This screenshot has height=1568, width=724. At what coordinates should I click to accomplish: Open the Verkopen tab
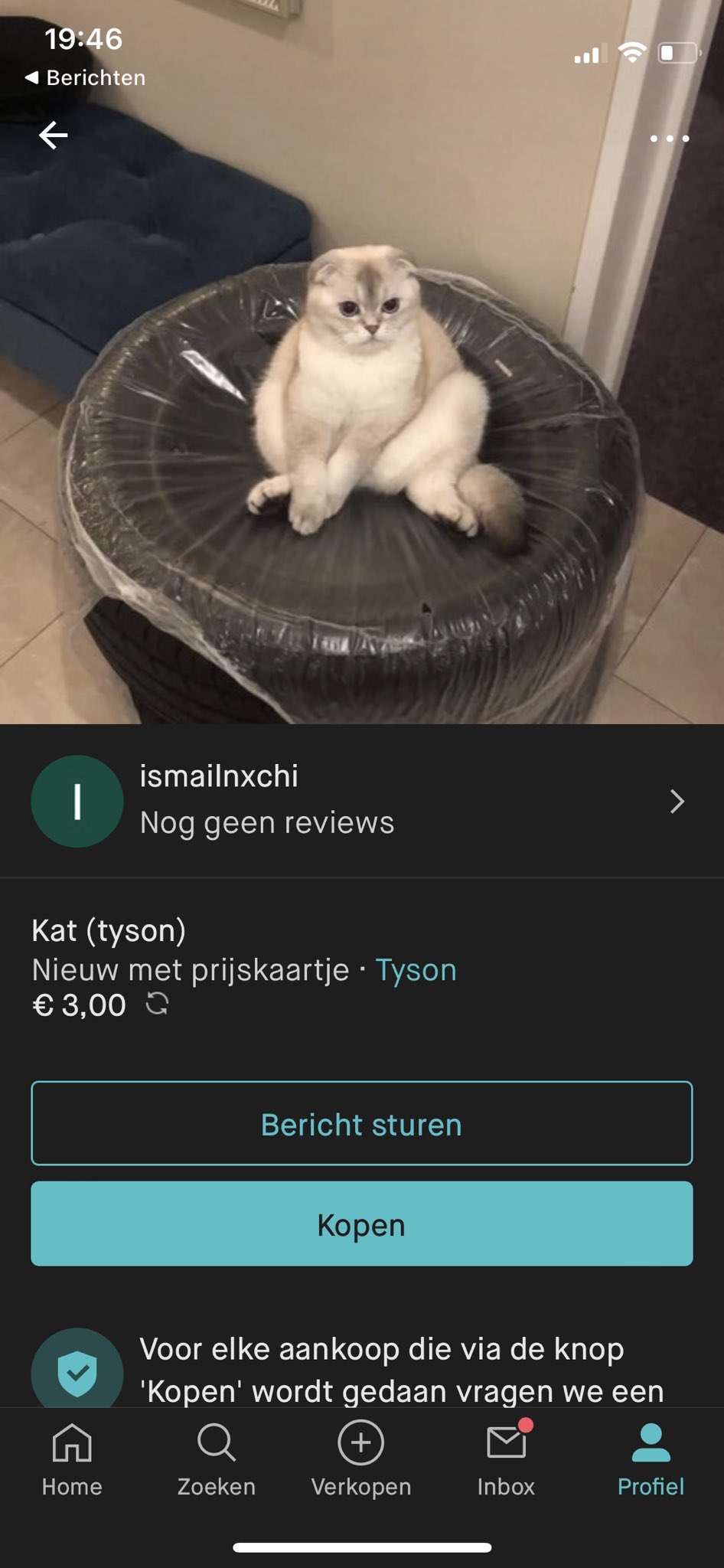pos(361,1459)
